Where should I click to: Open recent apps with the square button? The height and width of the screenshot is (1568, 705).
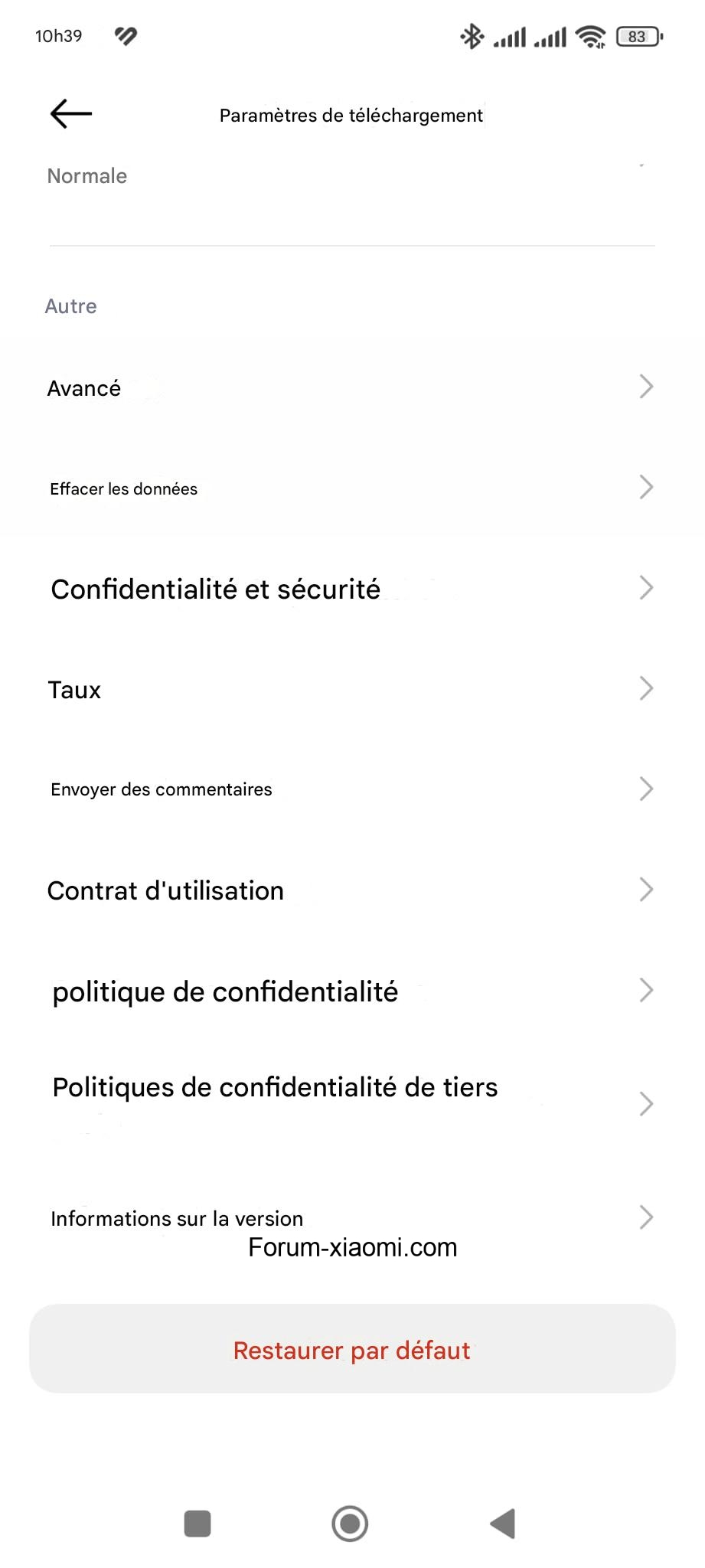[x=197, y=1524]
